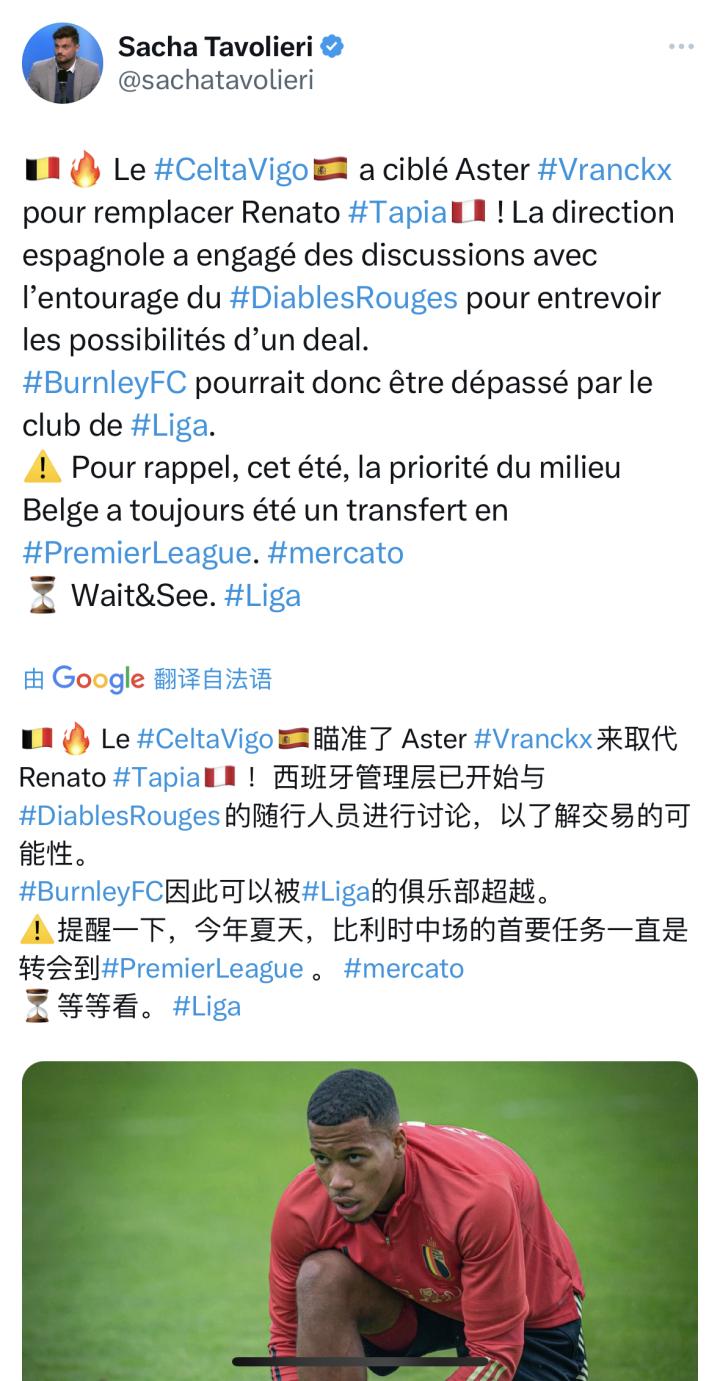
Task: Open the tweet's three-dot overflow menu
Action: pos(681,47)
